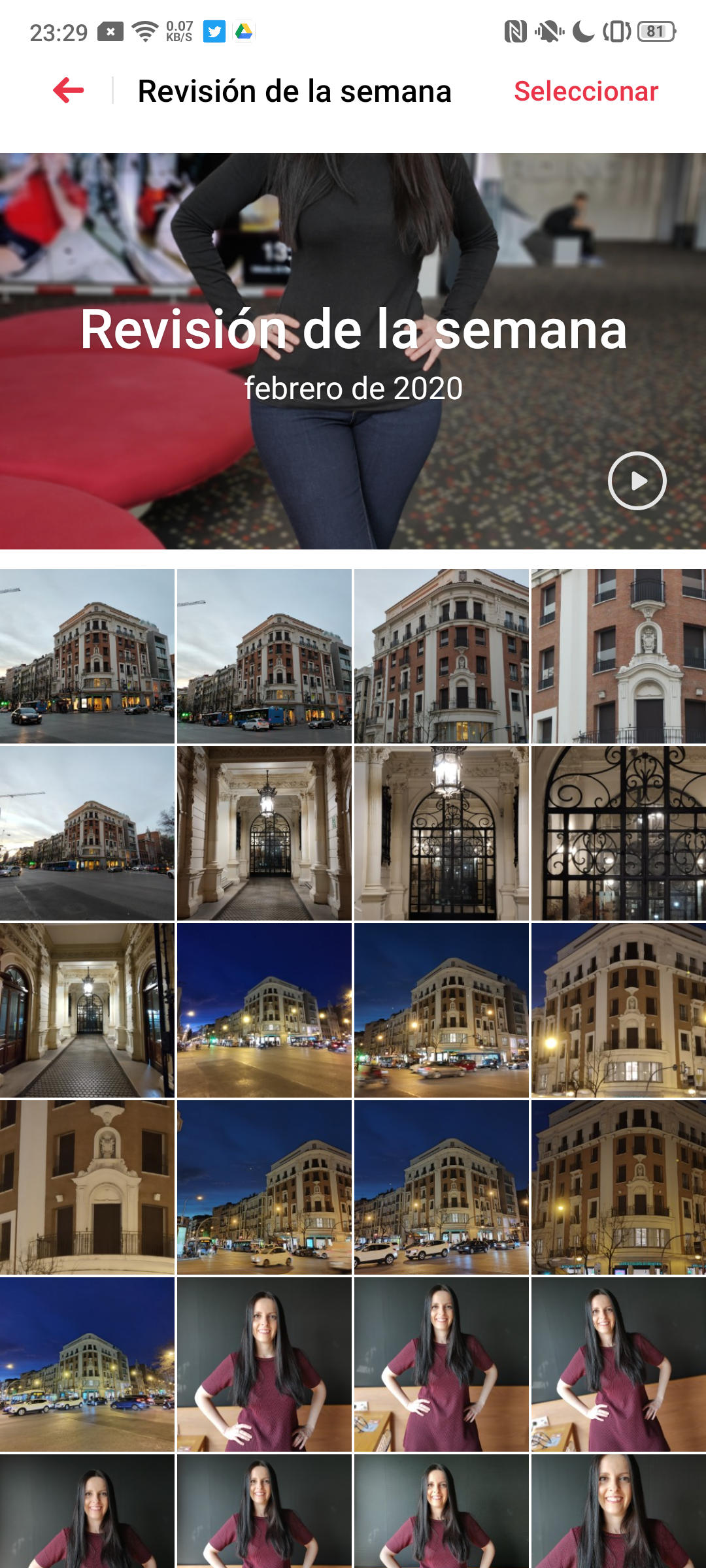The width and height of the screenshot is (706, 1568).
Task: Go back using the red arrow
Action: click(69, 90)
